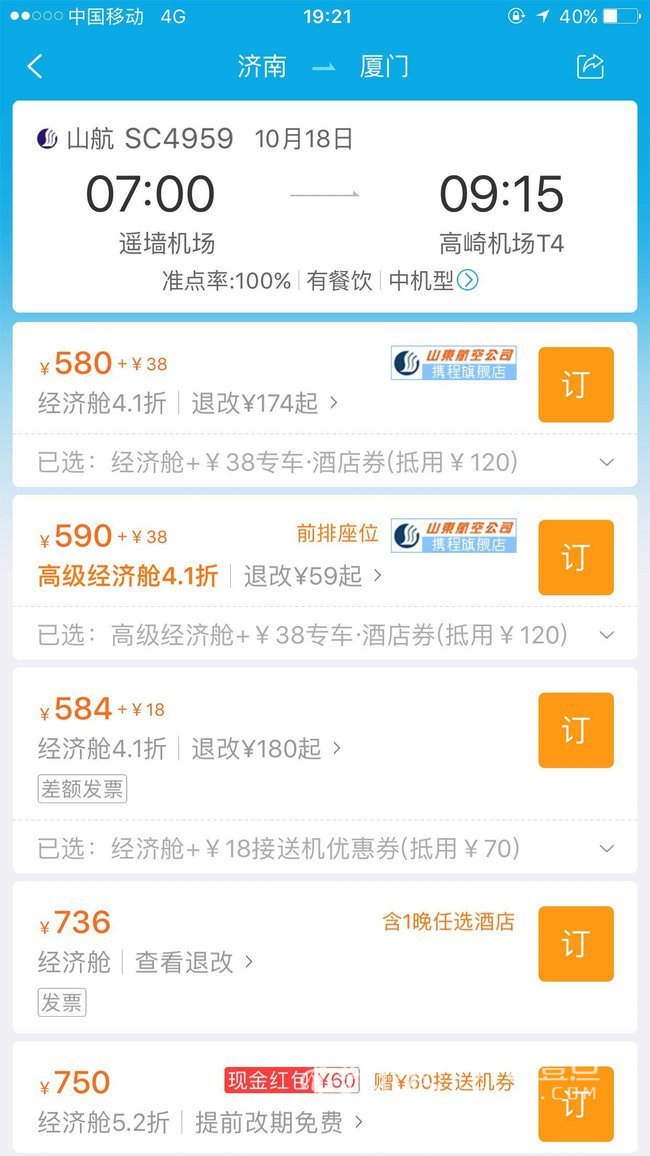Expand 经济舱+¥18接送机优惠券 selection
Viewport: 650px width, 1156px height.
[x=606, y=849]
